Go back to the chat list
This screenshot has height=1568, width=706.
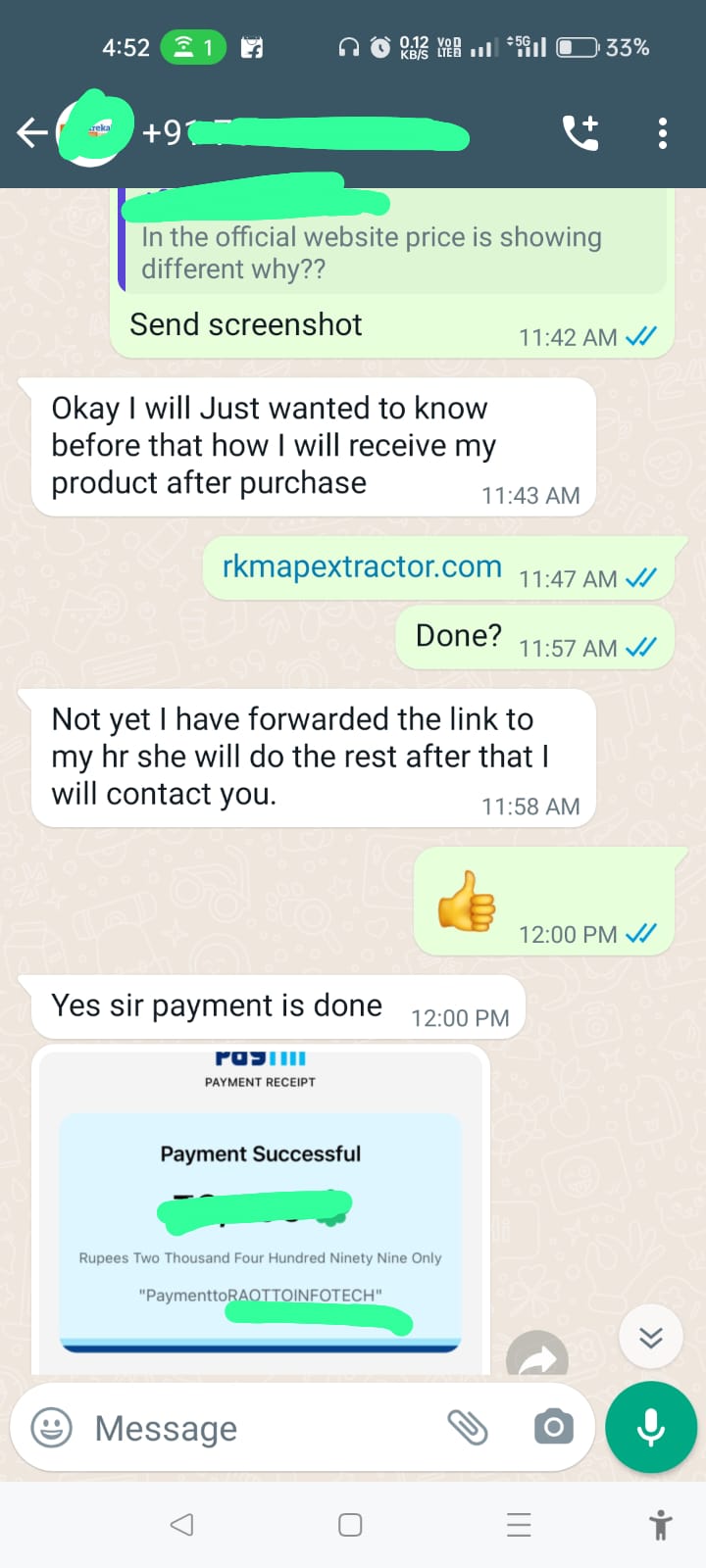coord(31,132)
